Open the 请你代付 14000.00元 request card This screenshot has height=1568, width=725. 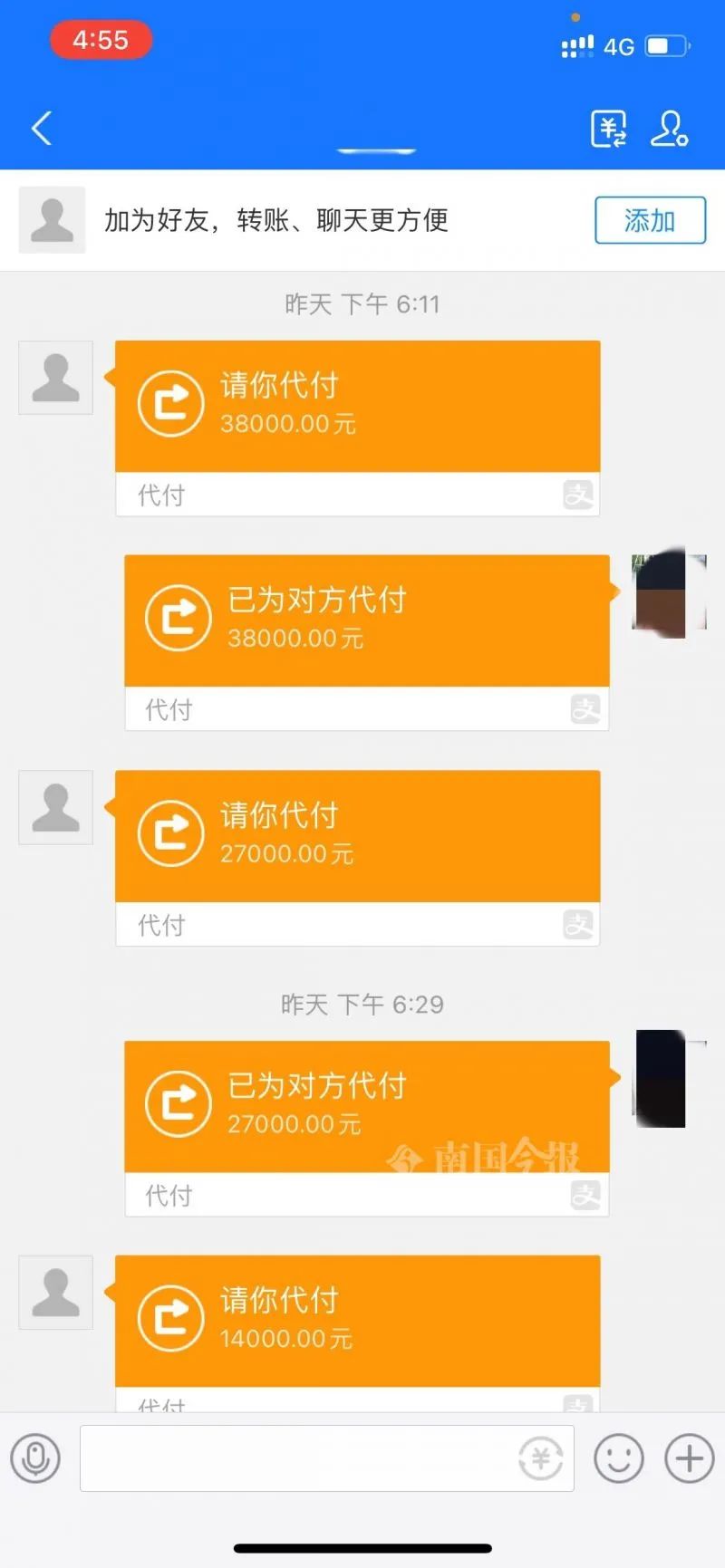coord(357,1321)
